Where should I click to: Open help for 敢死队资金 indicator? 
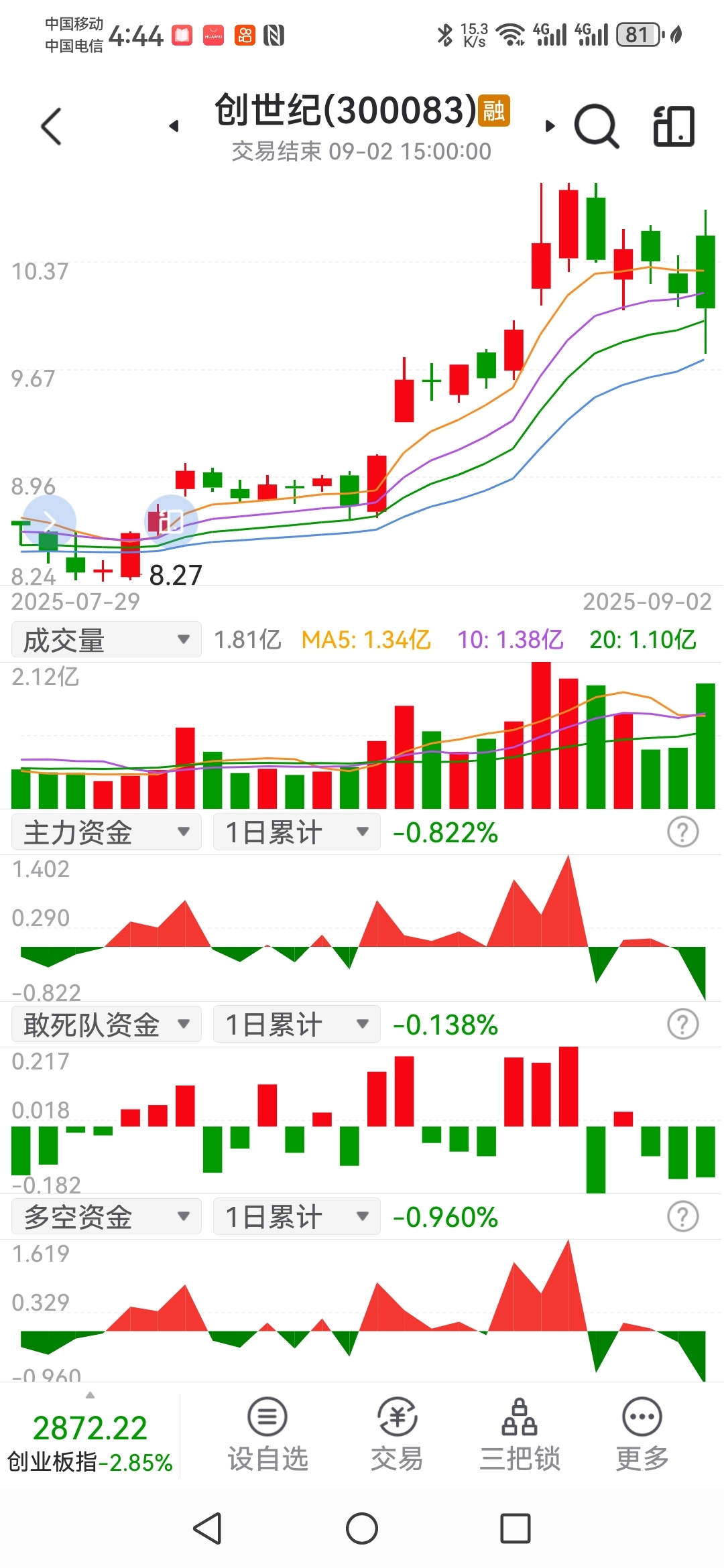point(683,1025)
